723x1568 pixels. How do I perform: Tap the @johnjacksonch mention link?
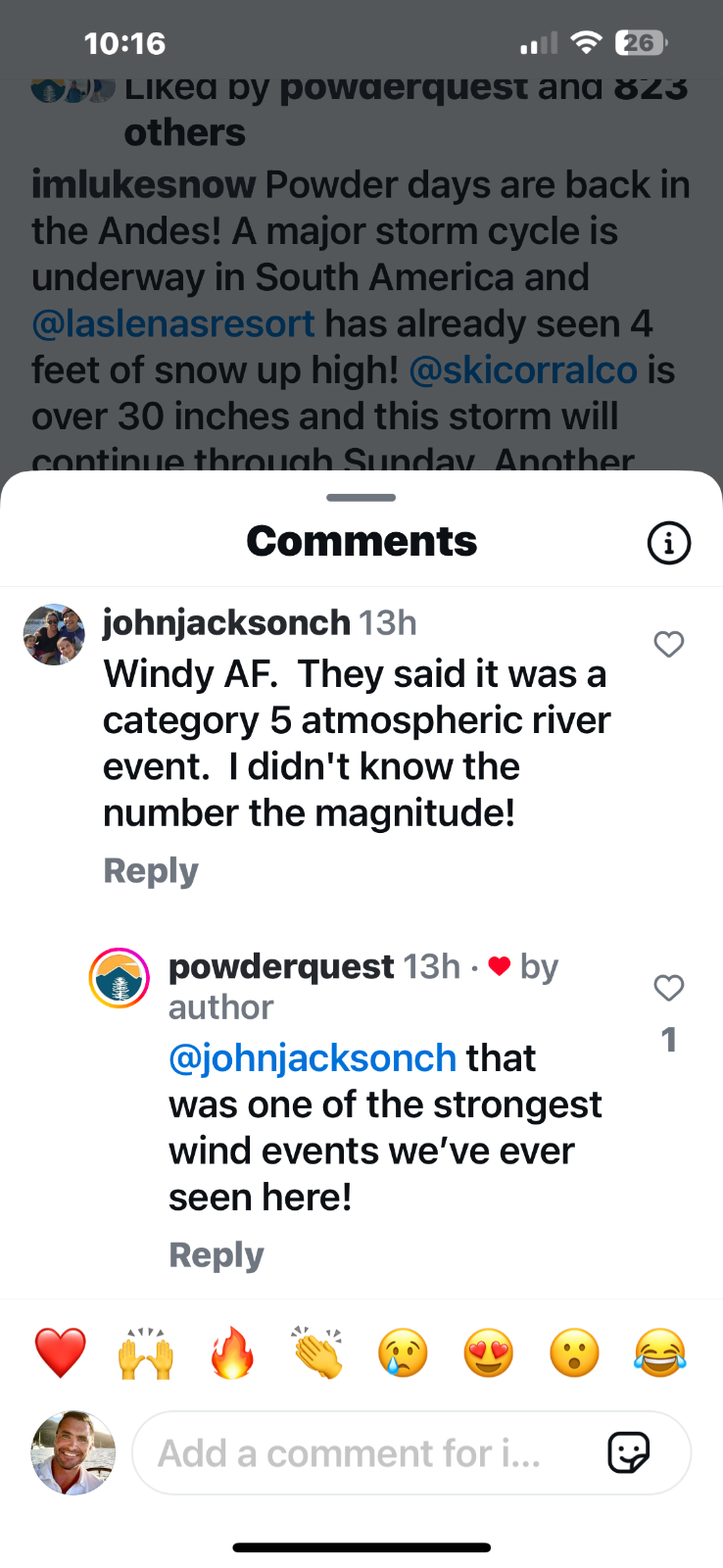coord(313,1058)
